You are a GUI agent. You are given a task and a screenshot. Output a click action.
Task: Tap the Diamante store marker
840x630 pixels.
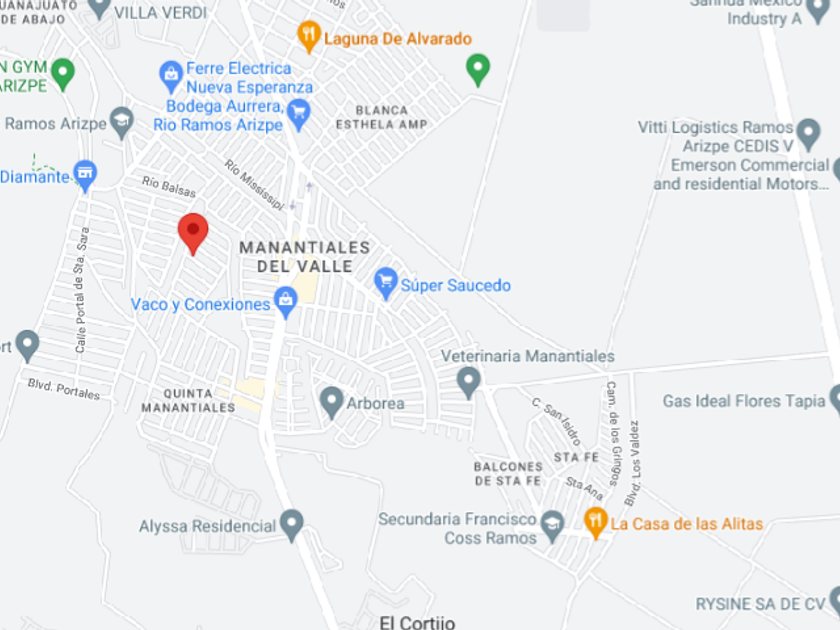85,176
